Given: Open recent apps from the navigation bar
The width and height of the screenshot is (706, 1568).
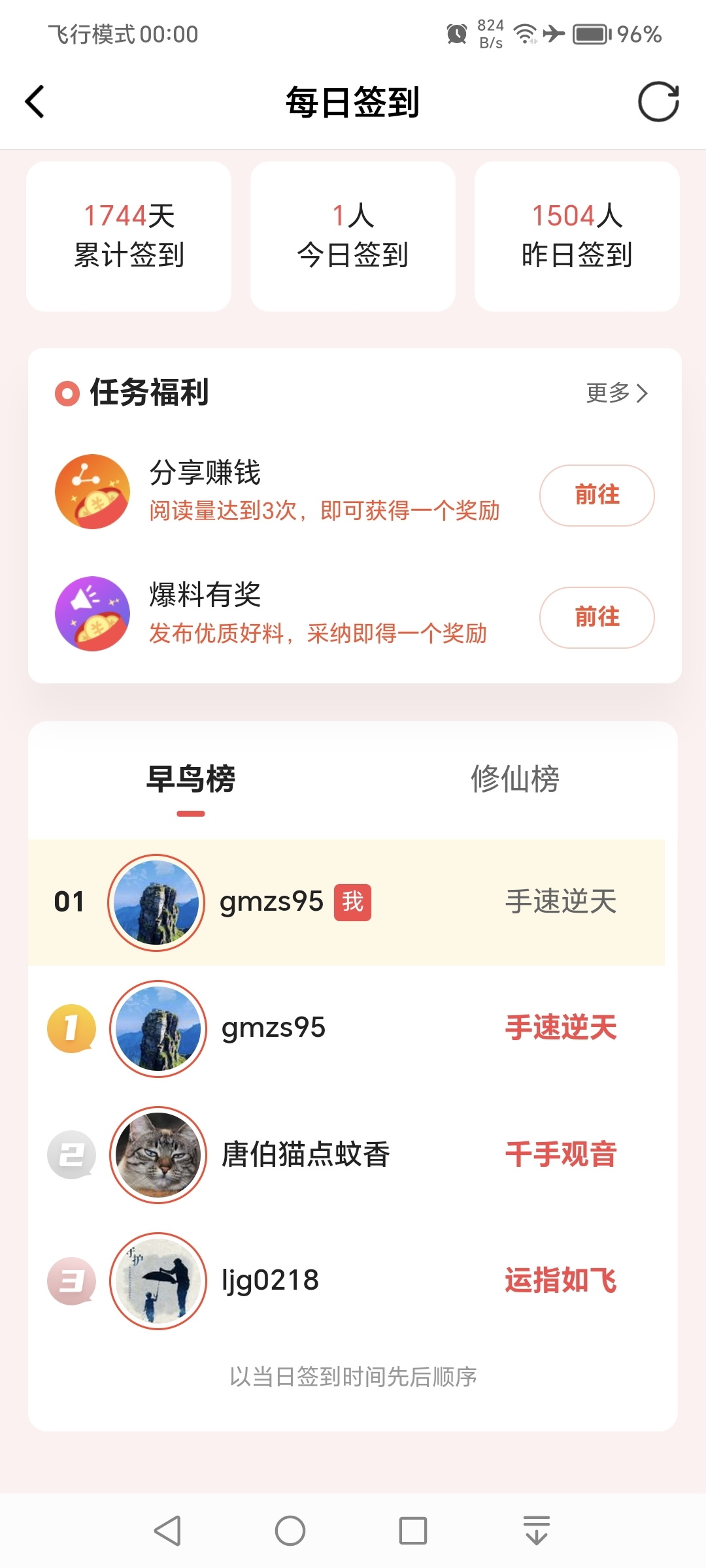Looking at the screenshot, I should coord(412,1530).
